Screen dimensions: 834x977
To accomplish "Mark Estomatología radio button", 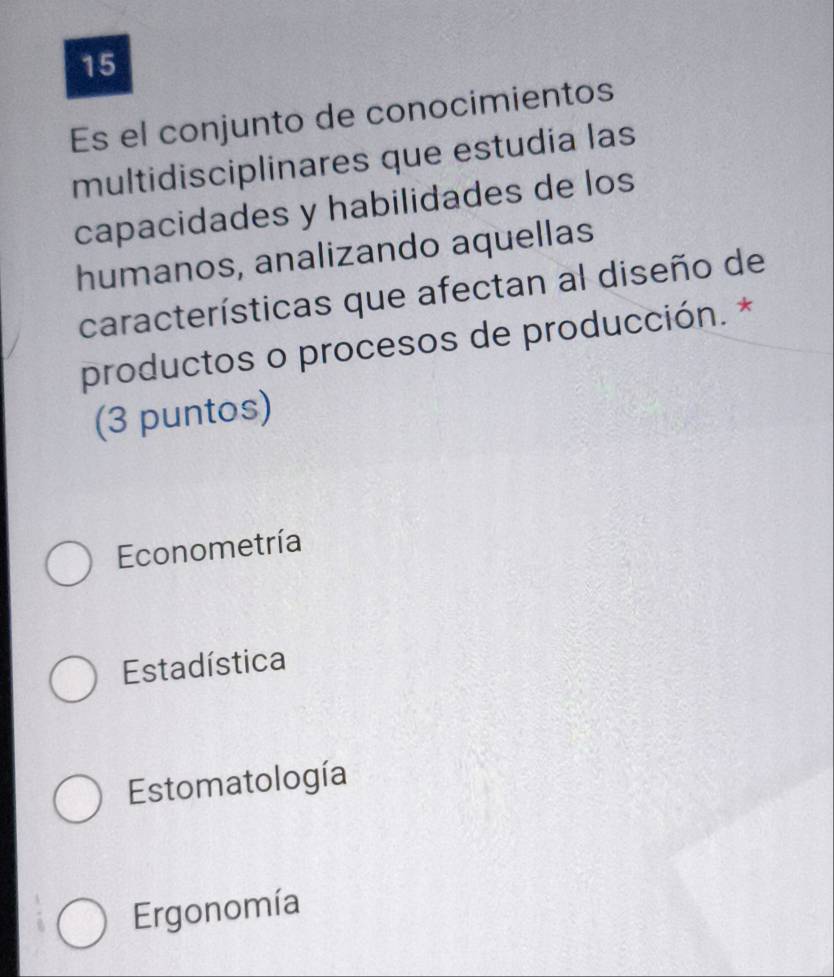I will [x=78, y=800].
